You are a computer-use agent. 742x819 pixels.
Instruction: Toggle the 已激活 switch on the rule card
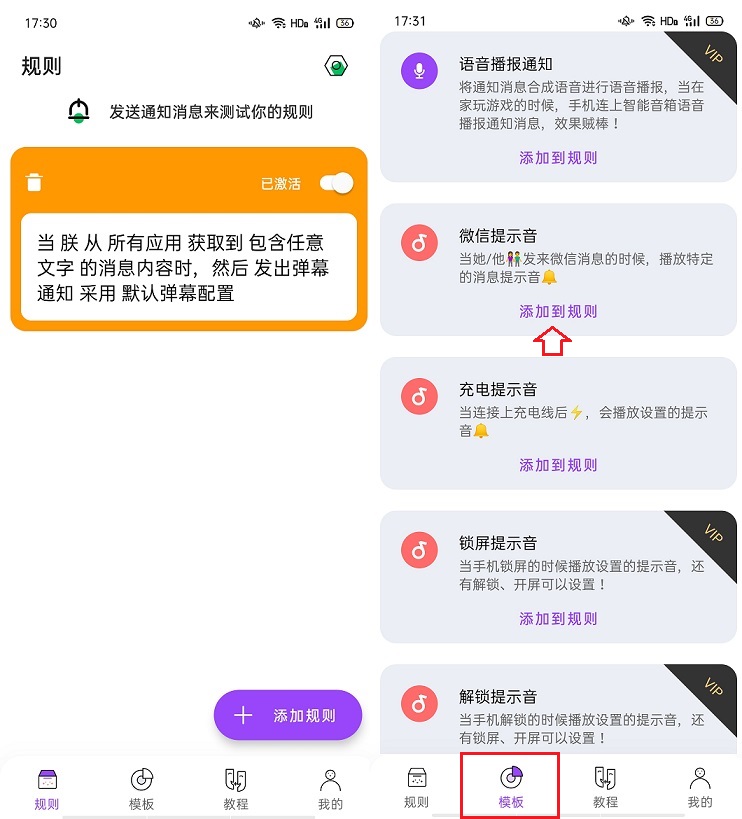tap(335, 184)
